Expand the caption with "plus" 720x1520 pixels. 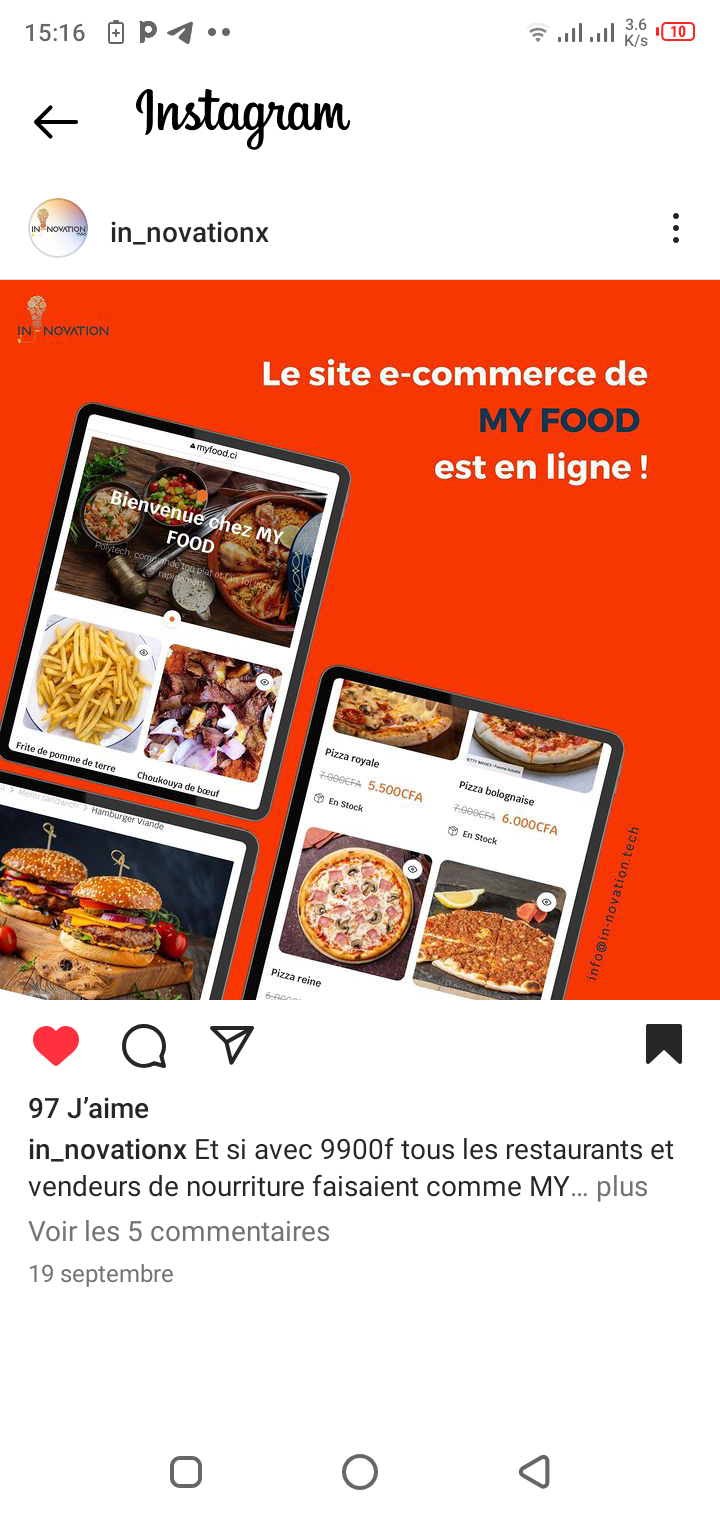click(x=622, y=1187)
